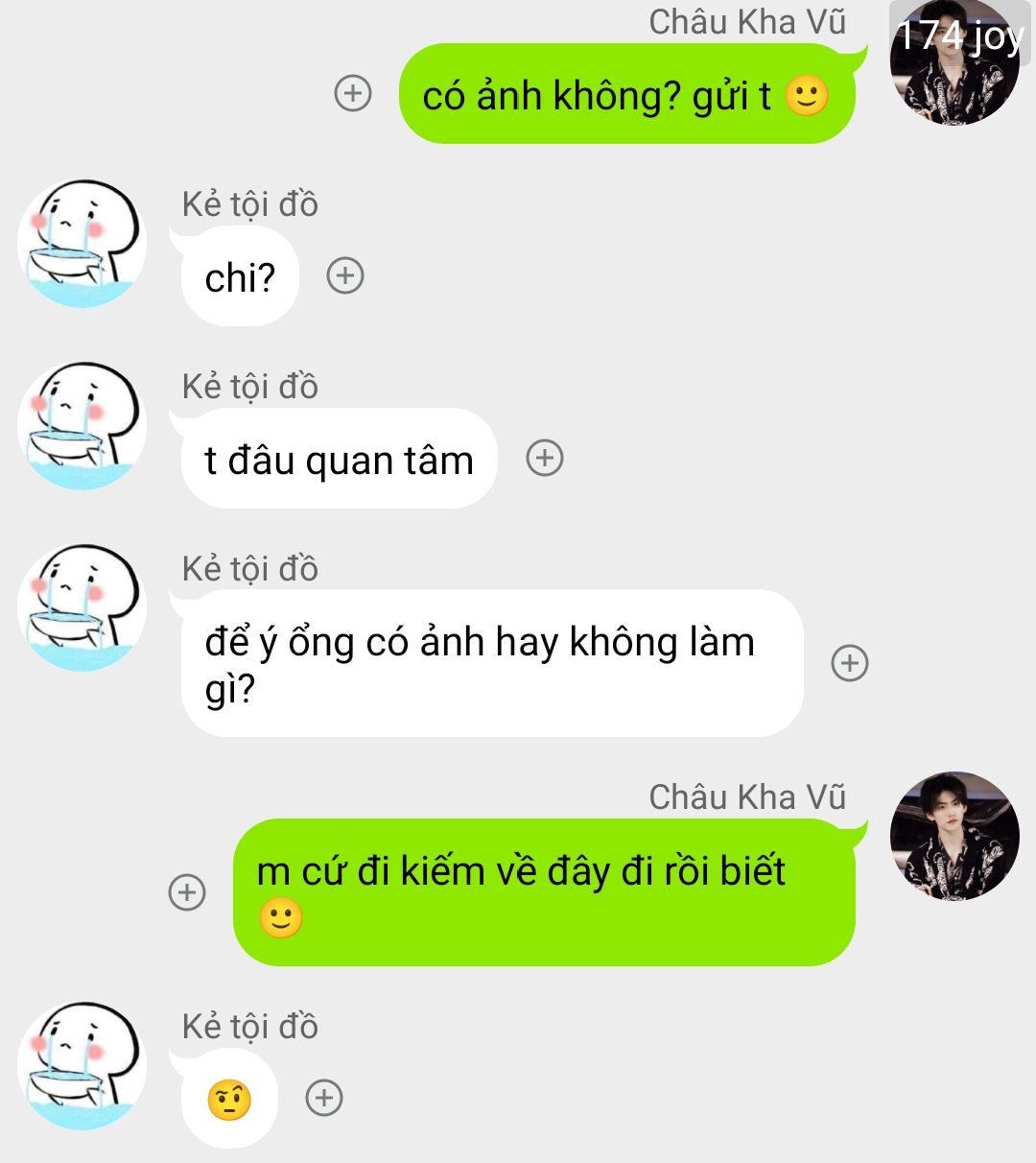Screen dimensions: 1036x1163
Task: Tap plus icon beside "có ảnh không? gửi t"
Action: 353,93
